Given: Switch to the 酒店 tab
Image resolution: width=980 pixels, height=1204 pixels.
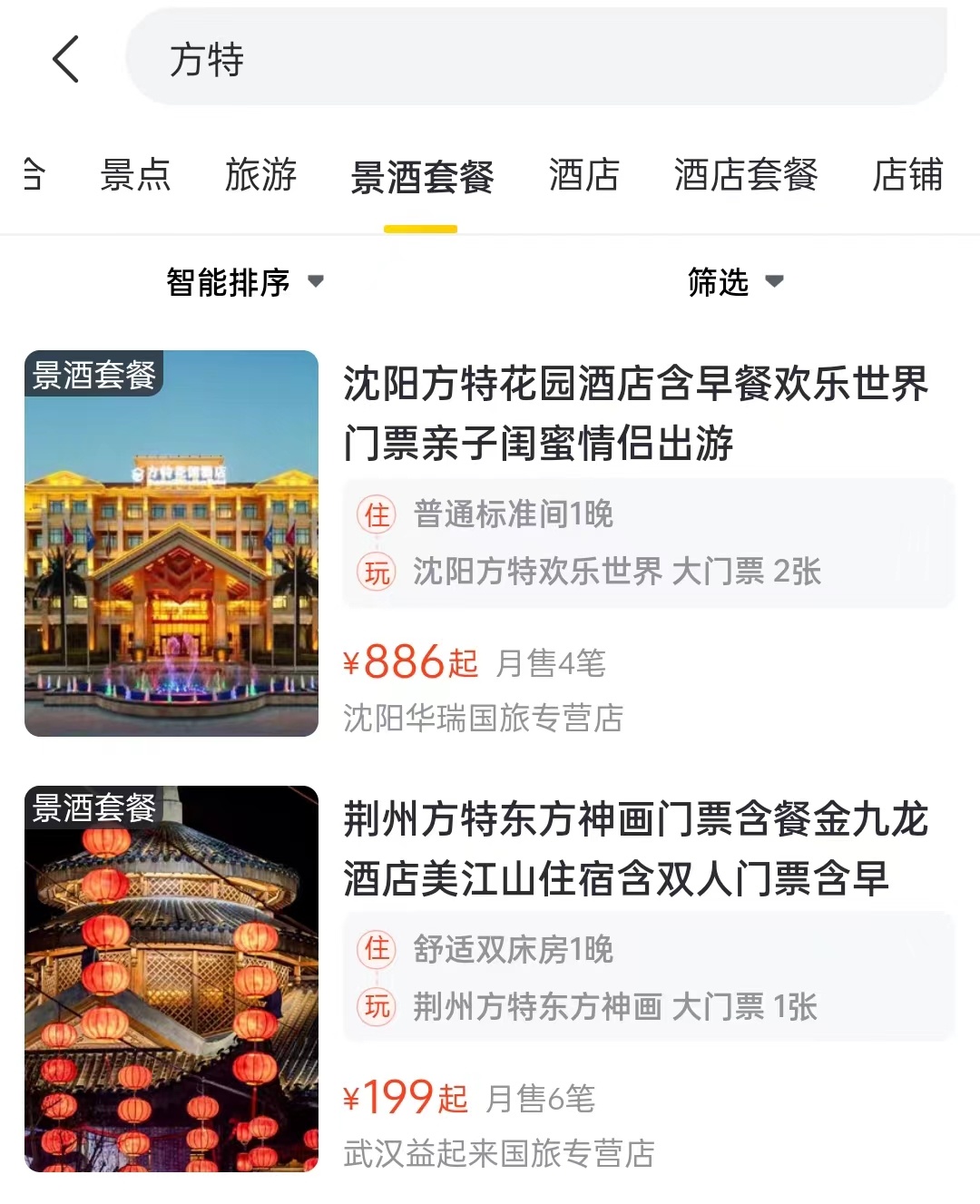Looking at the screenshot, I should [583, 175].
